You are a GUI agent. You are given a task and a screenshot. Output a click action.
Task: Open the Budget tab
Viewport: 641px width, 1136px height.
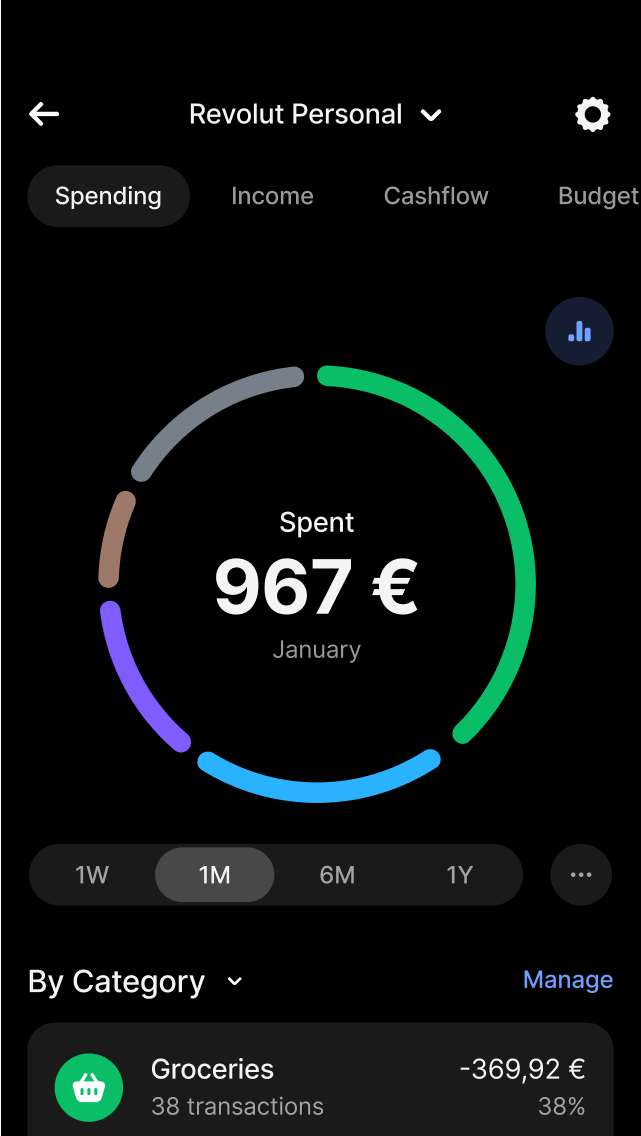click(x=597, y=196)
